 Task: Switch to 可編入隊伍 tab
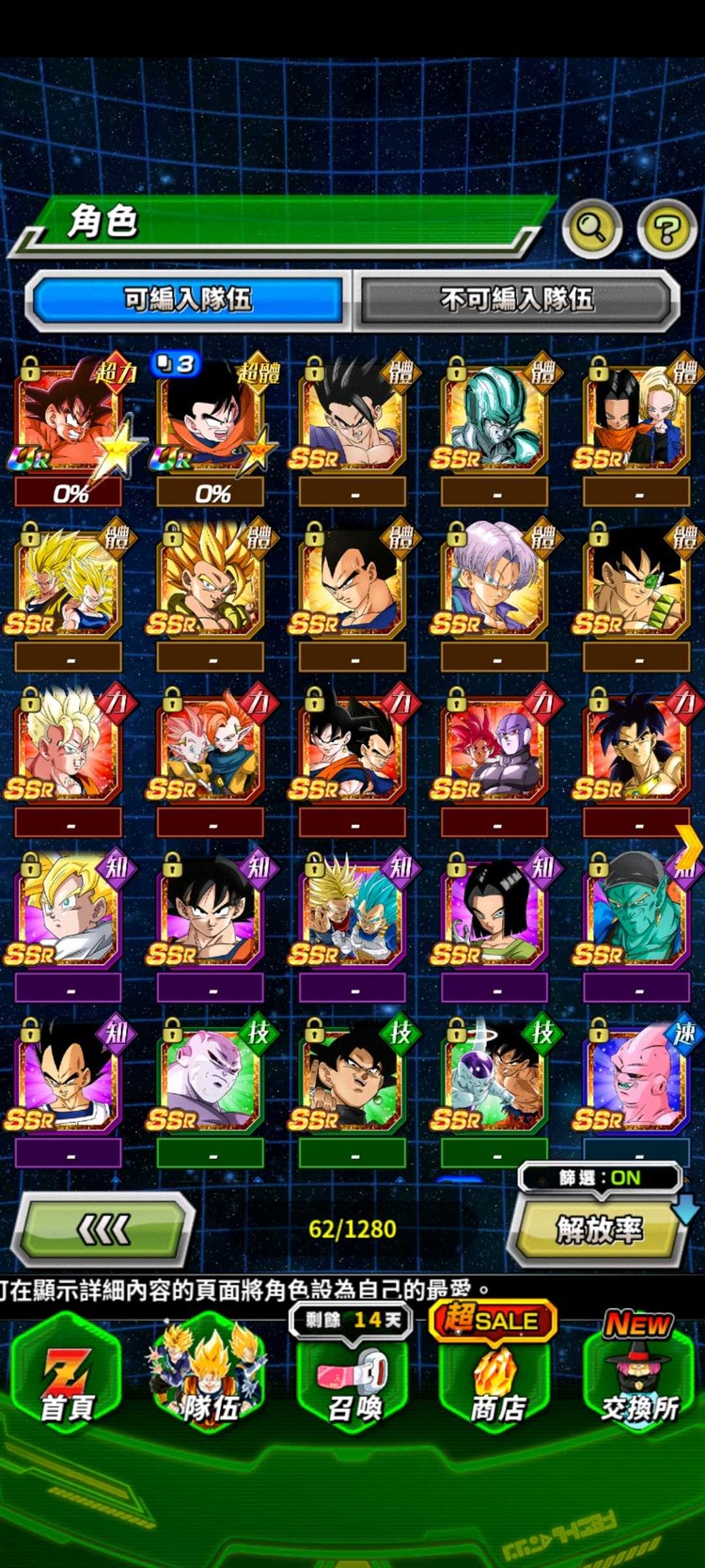(188, 300)
